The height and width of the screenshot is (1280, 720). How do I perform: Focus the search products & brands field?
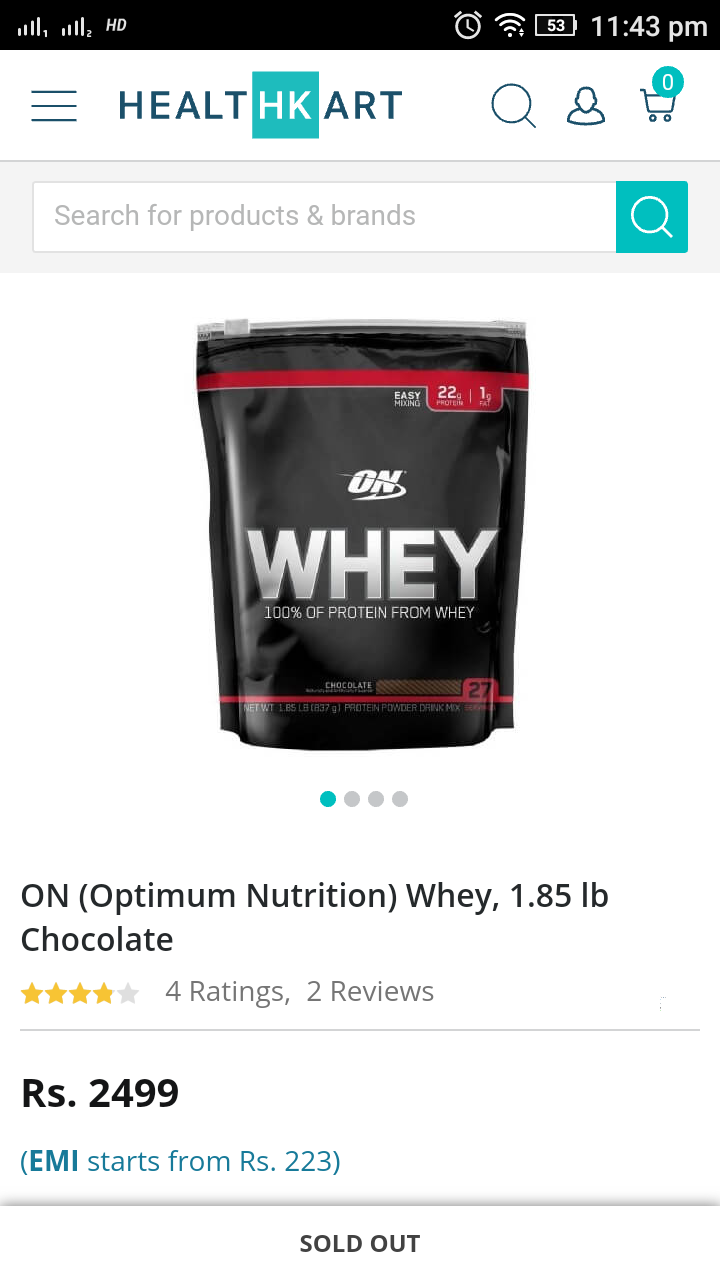[324, 216]
